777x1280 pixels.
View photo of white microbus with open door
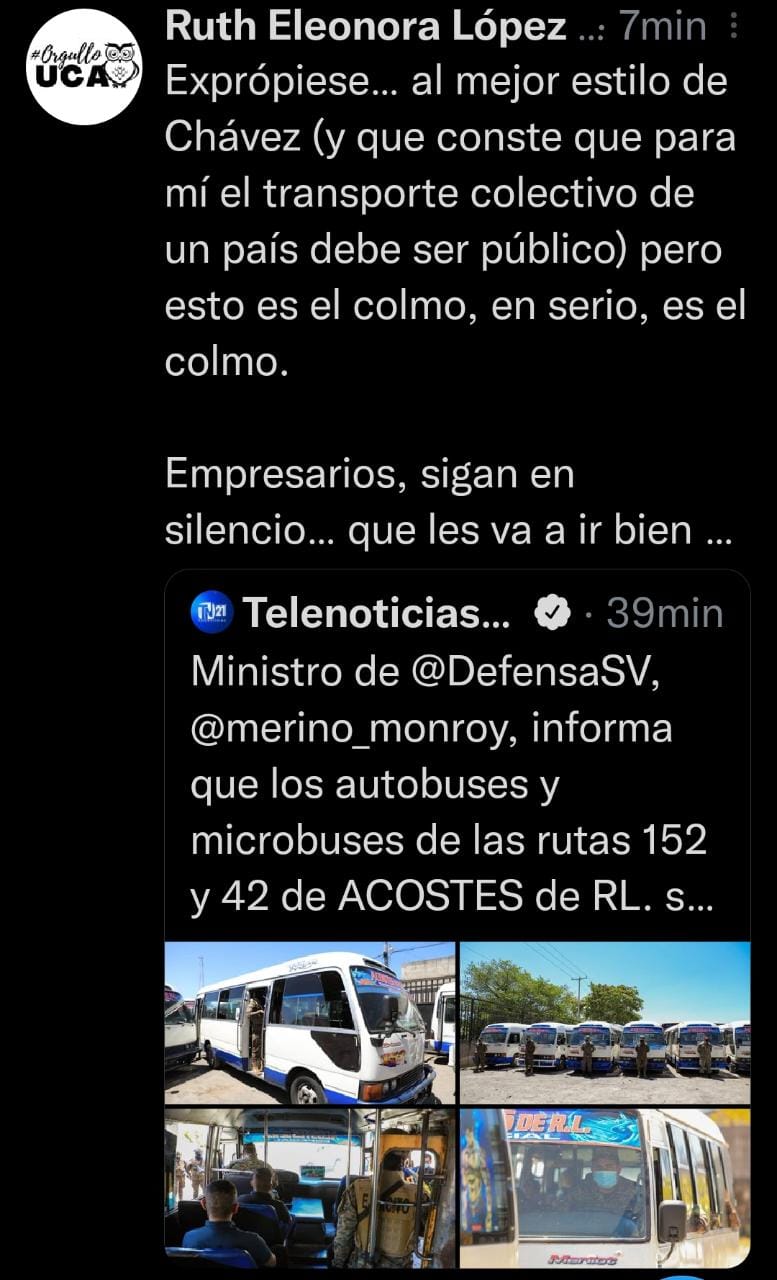click(x=309, y=1022)
